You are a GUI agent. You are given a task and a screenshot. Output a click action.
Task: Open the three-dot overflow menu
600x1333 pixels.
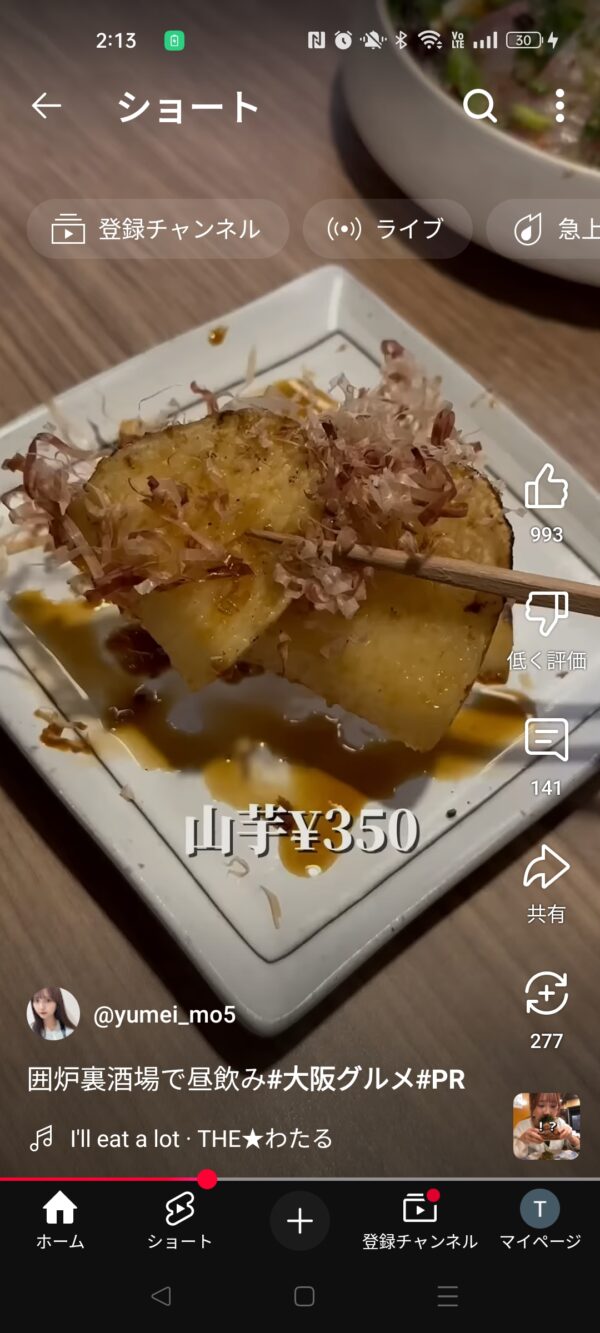point(559,106)
